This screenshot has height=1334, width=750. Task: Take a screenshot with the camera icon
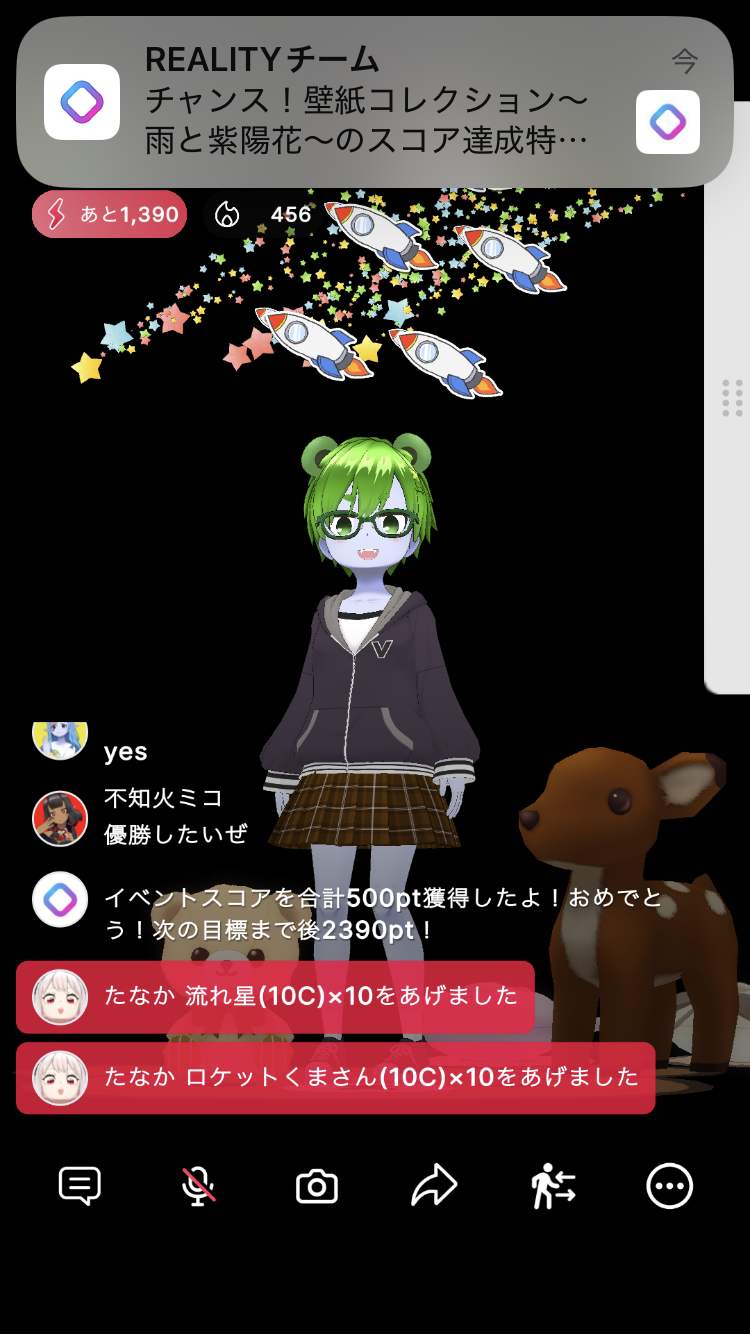click(x=317, y=1187)
